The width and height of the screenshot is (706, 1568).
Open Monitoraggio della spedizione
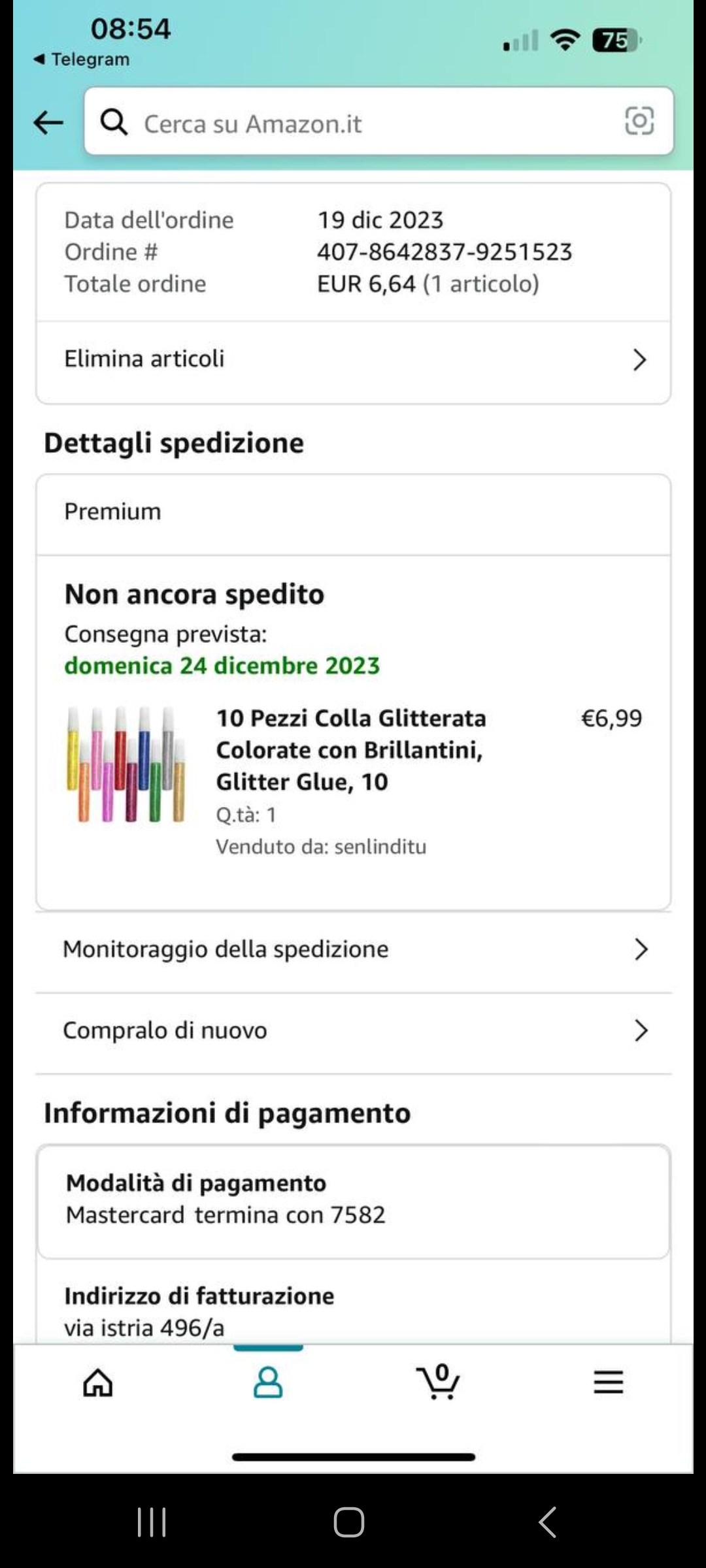click(x=353, y=949)
